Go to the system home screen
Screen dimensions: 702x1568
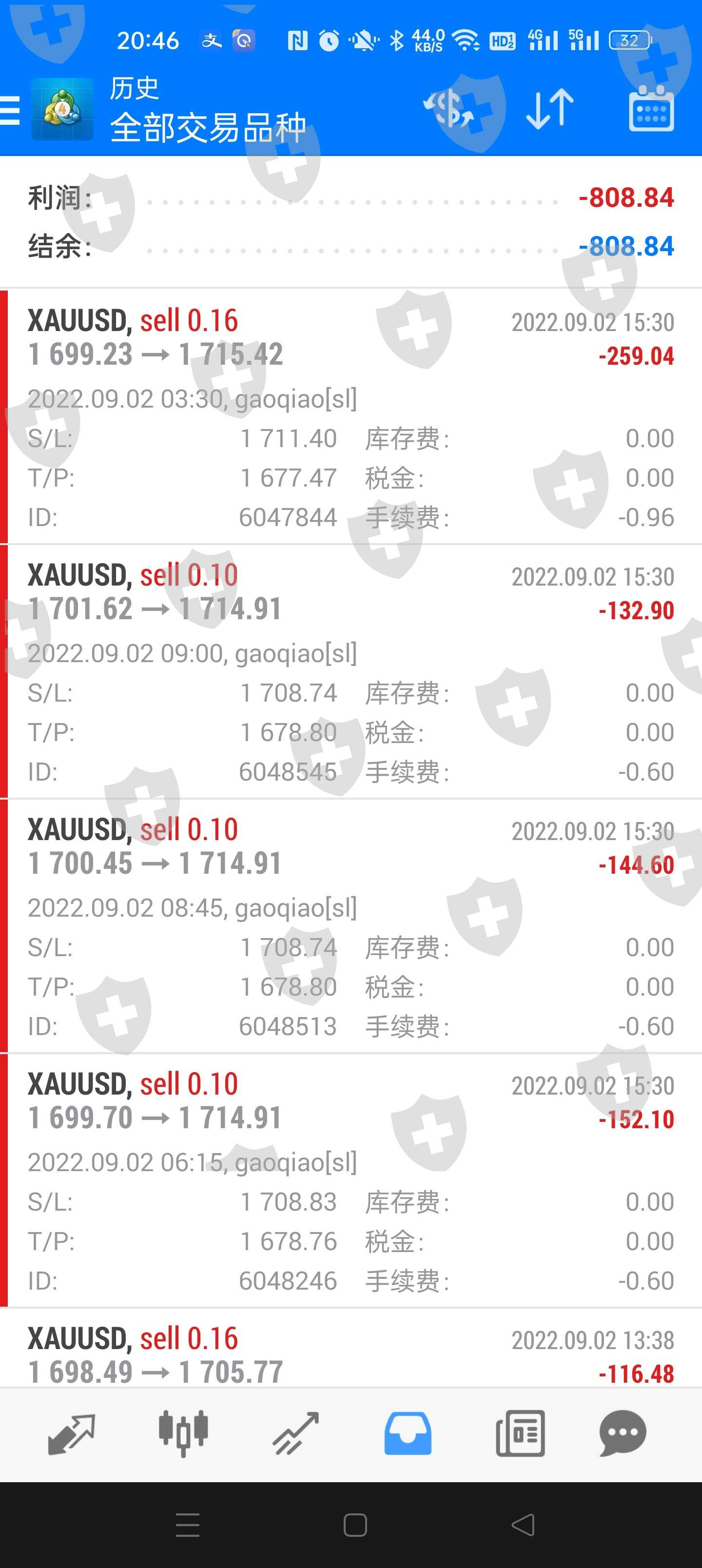(x=355, y=1526)
